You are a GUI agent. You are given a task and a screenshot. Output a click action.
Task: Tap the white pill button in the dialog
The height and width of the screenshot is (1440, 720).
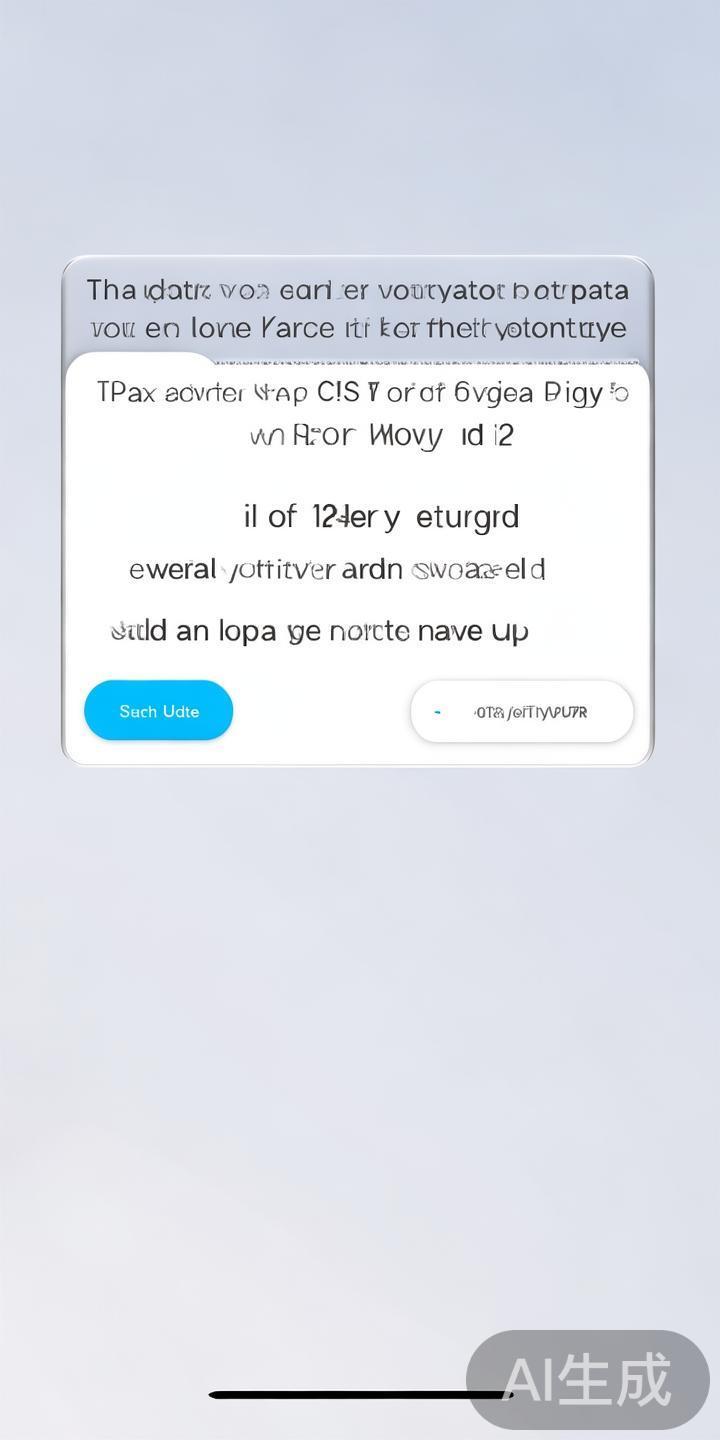tap(521, 712)
